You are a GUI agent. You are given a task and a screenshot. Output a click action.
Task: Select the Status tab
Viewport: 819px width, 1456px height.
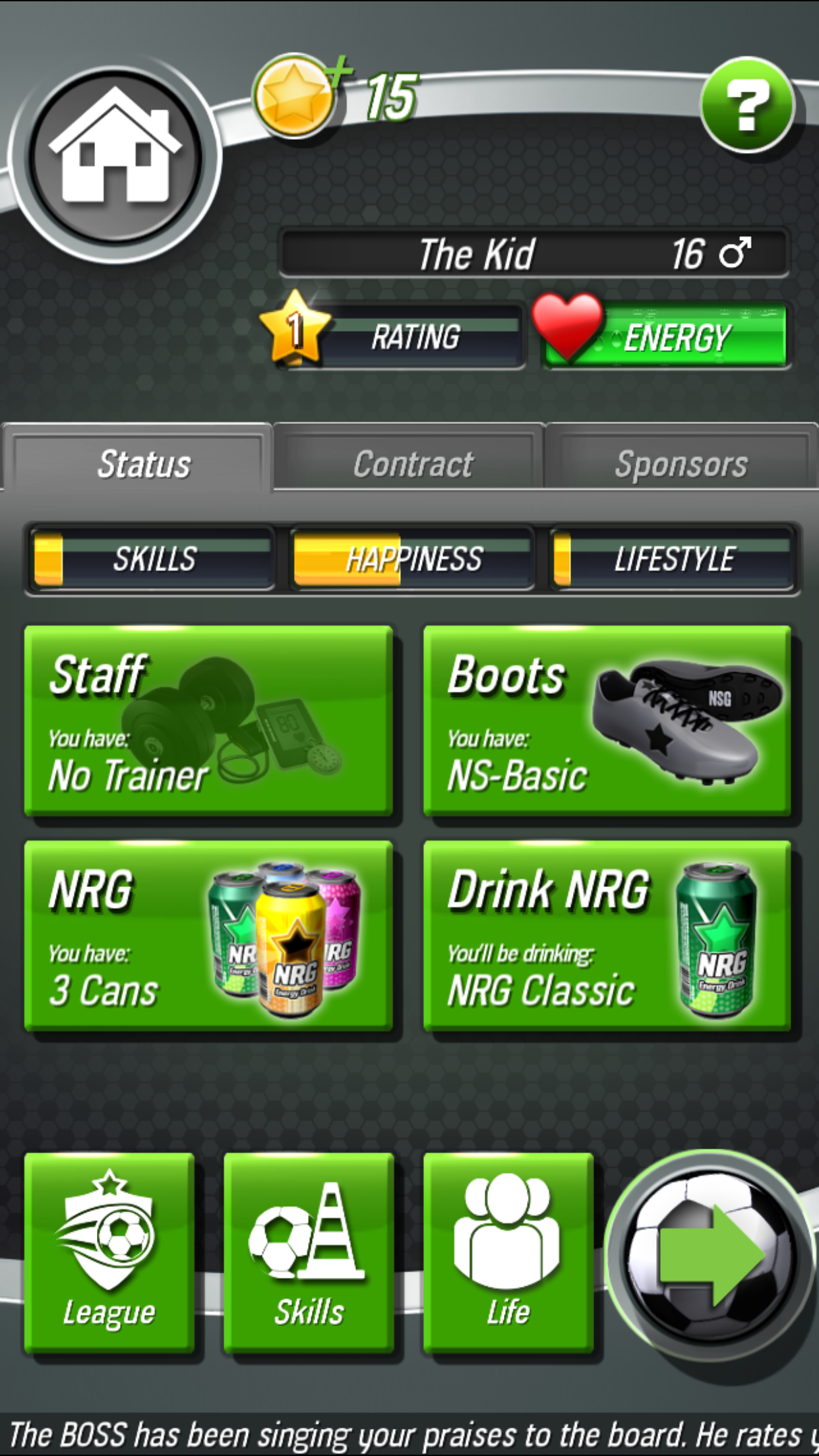pyautogui.click(x=144, y=464)
